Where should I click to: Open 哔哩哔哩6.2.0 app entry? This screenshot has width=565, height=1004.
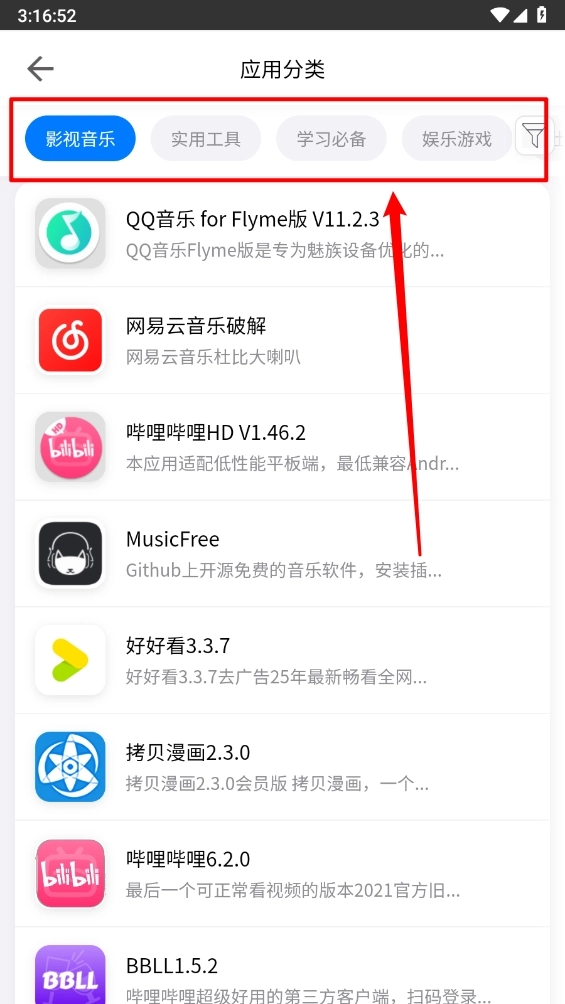point(282,874)
